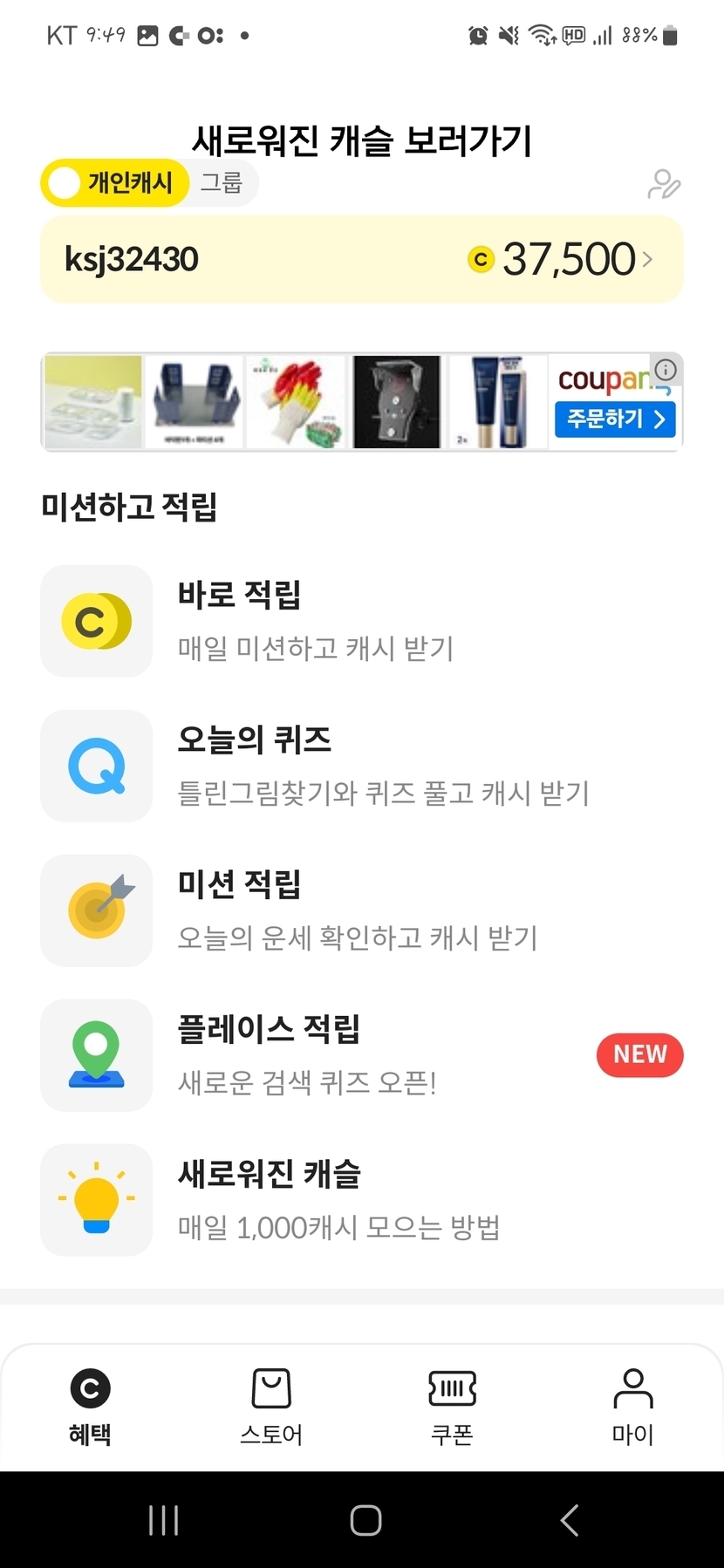Switch to the 그룹 cash tab

pyautogui.click(x=222, y=183)
